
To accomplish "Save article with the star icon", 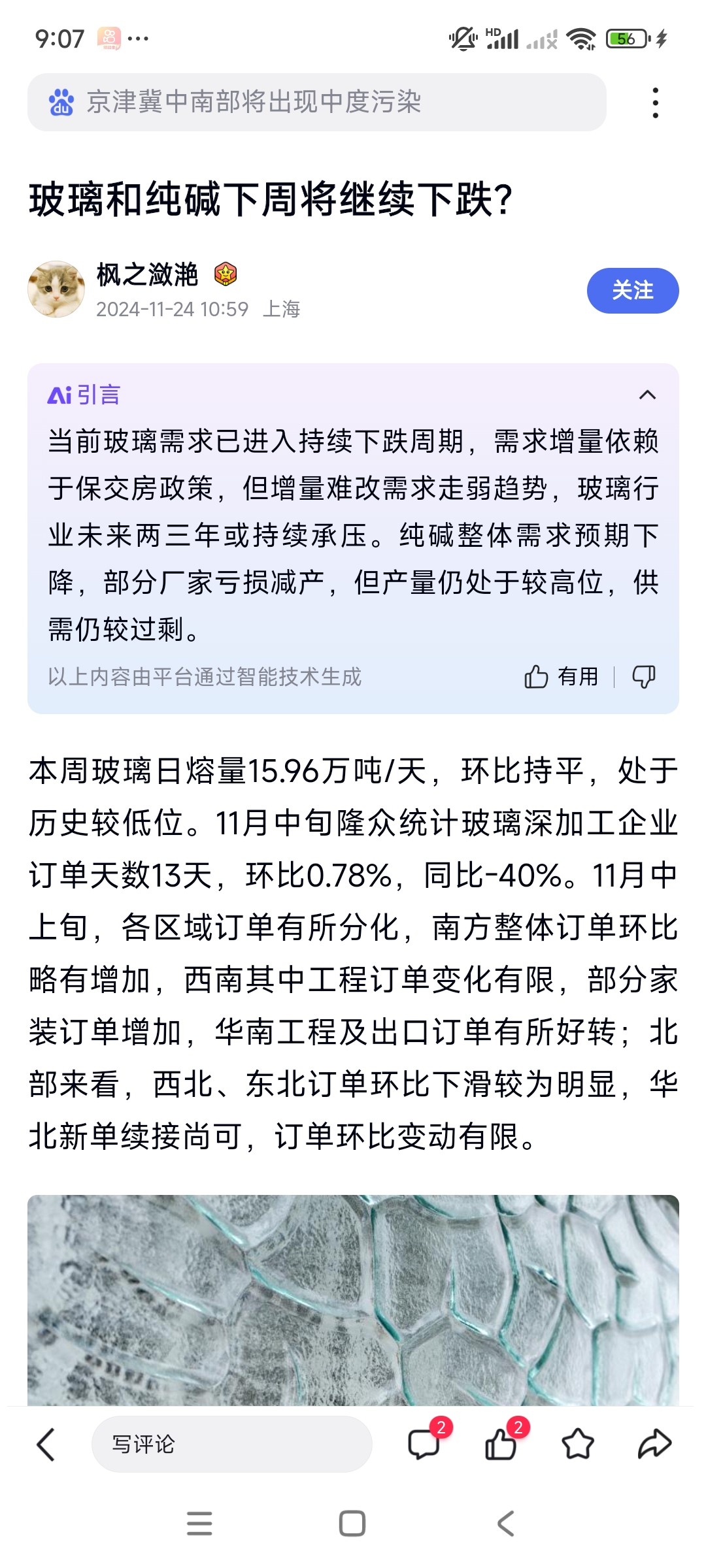I will pos(578,1444).
